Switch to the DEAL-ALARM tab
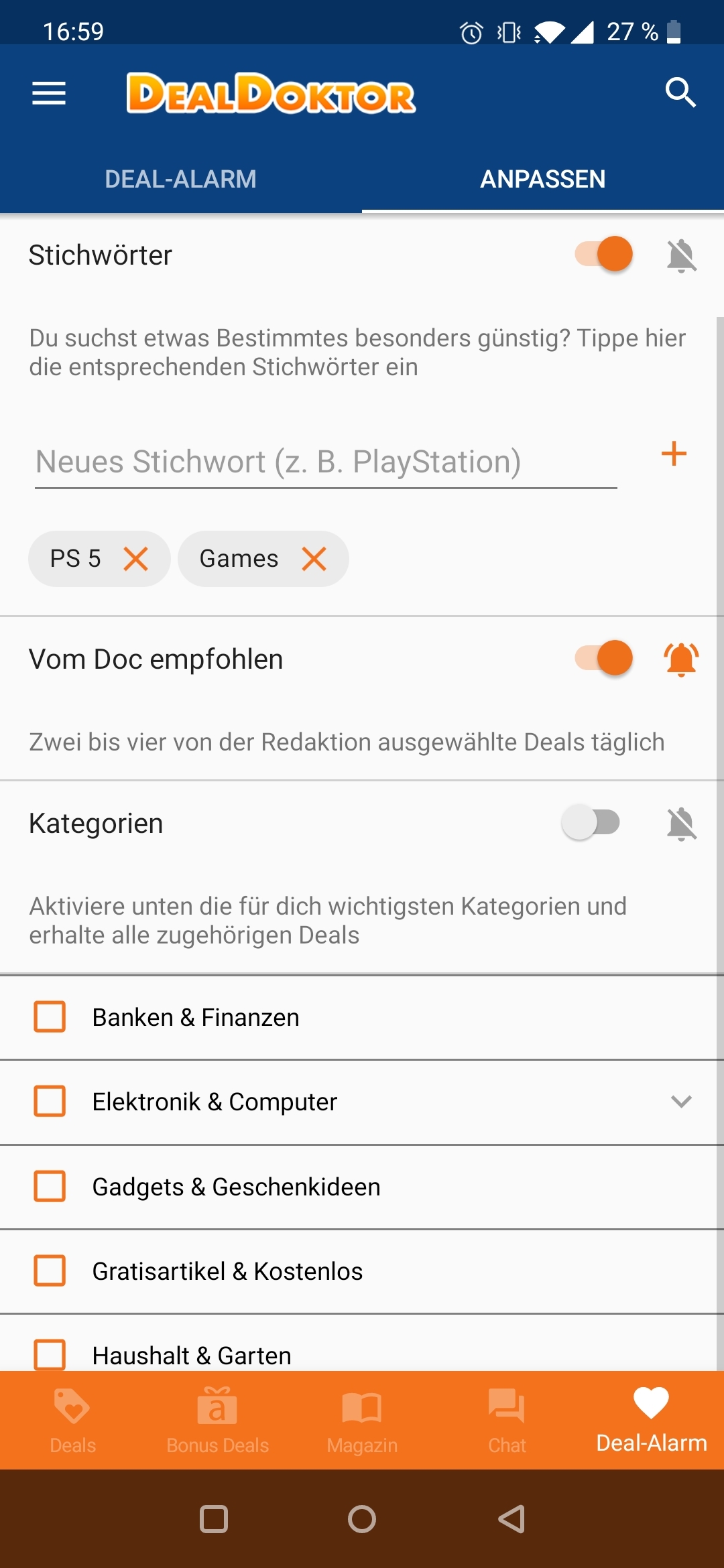The height and width of the screenshot is (1568, 724). tap(180, 179)
